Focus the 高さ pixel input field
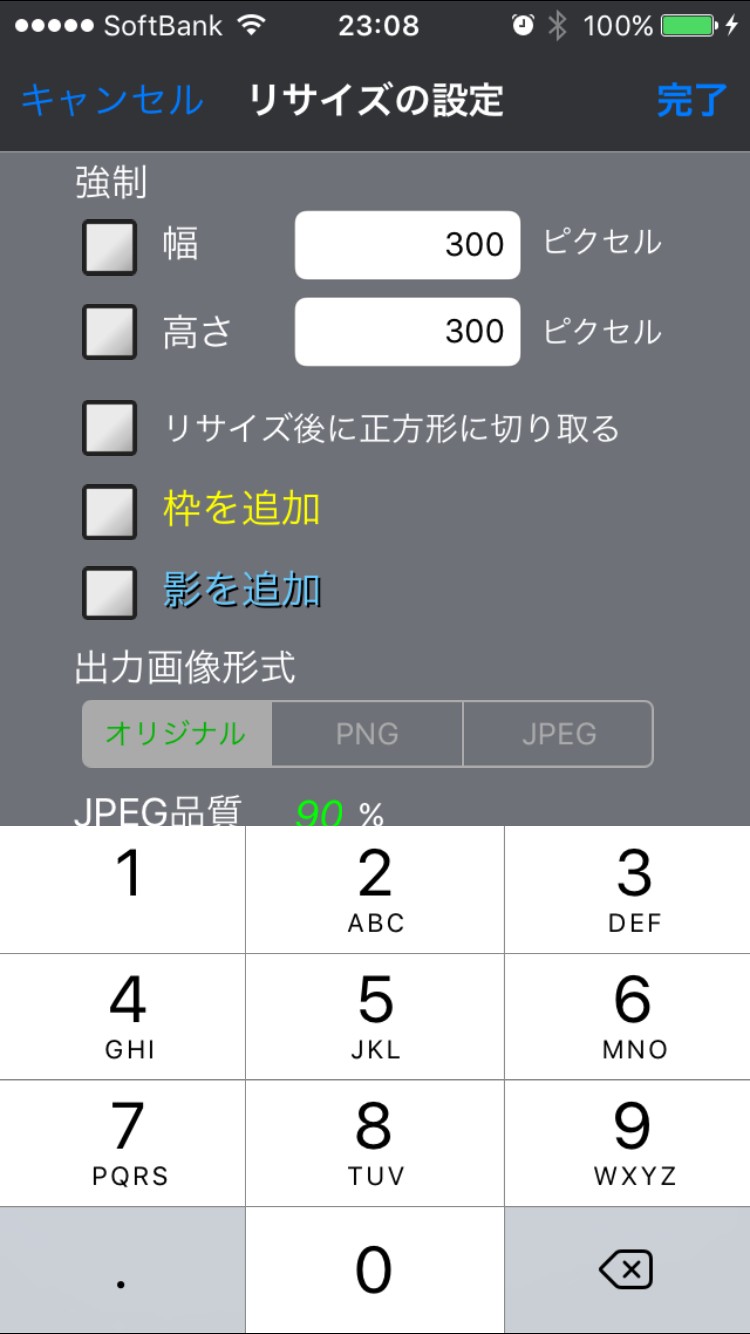Image resolution: width=750 pixels, height=1334 pixels. point(407,332)
